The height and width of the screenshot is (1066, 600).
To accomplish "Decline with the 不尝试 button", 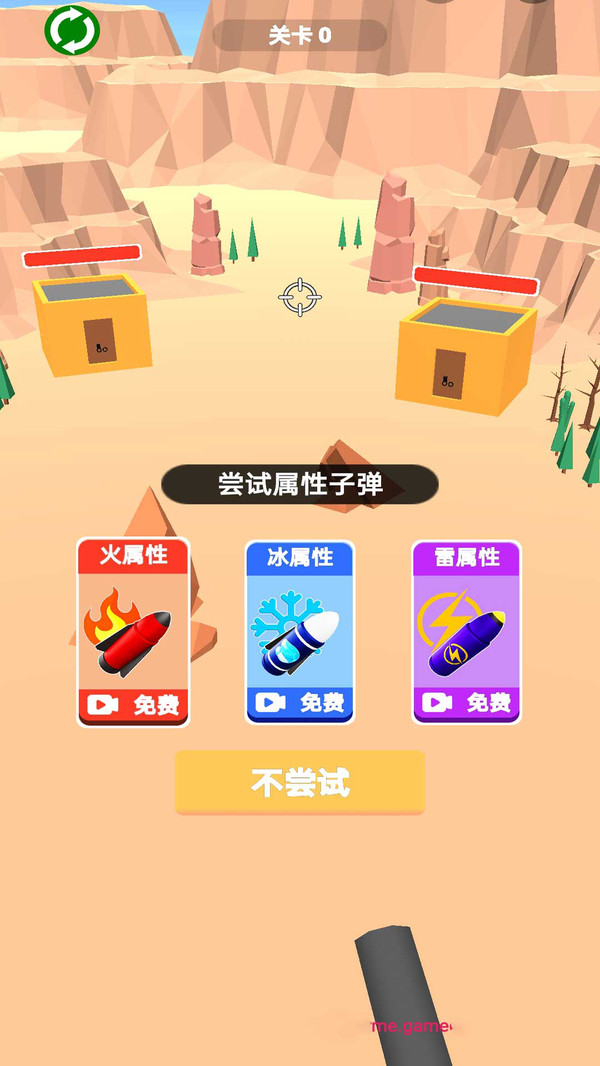I will 300,782.
